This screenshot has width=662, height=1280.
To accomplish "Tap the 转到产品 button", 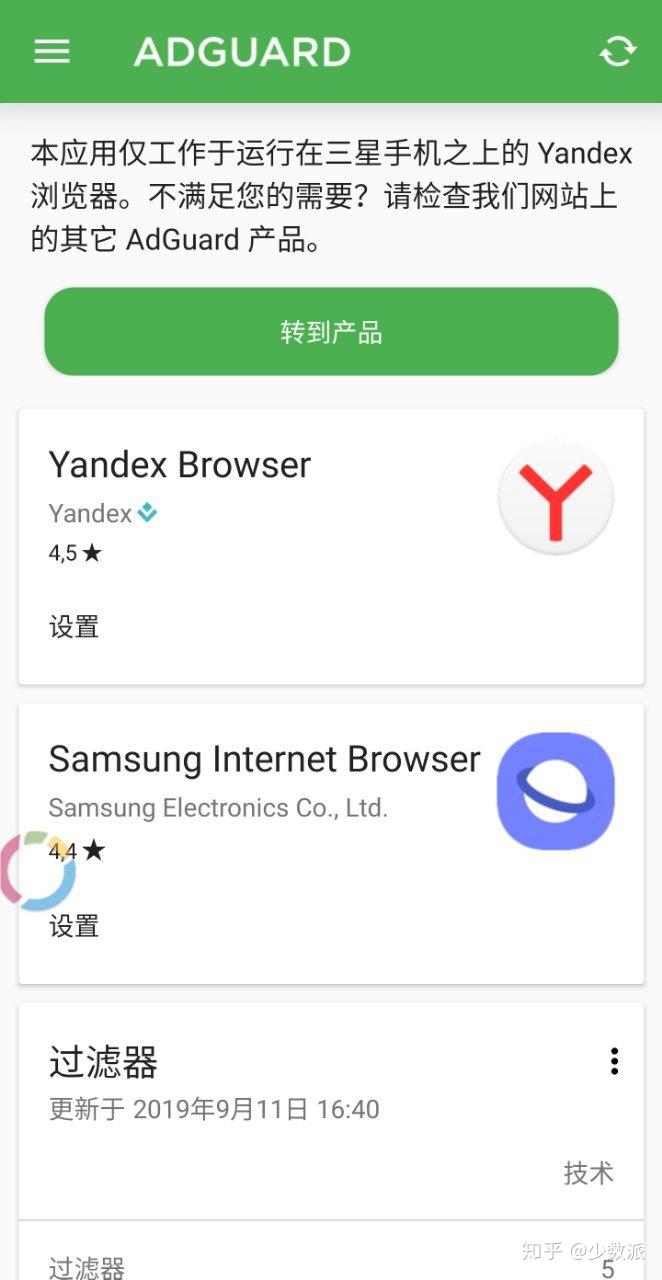I will (331, 332).
